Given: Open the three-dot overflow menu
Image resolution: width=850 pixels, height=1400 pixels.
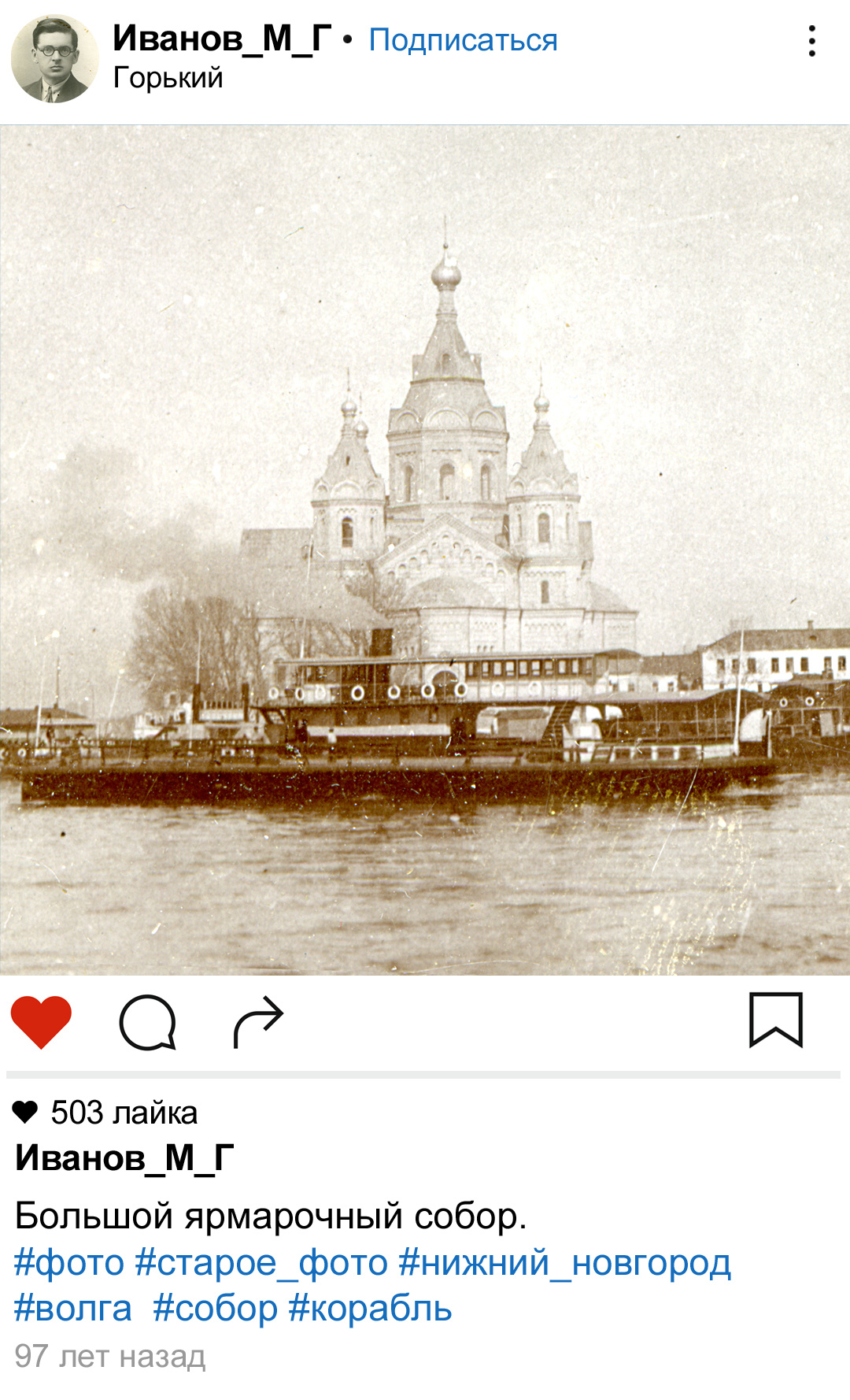Looking at the screenshot, I should [x=811, y=41].
